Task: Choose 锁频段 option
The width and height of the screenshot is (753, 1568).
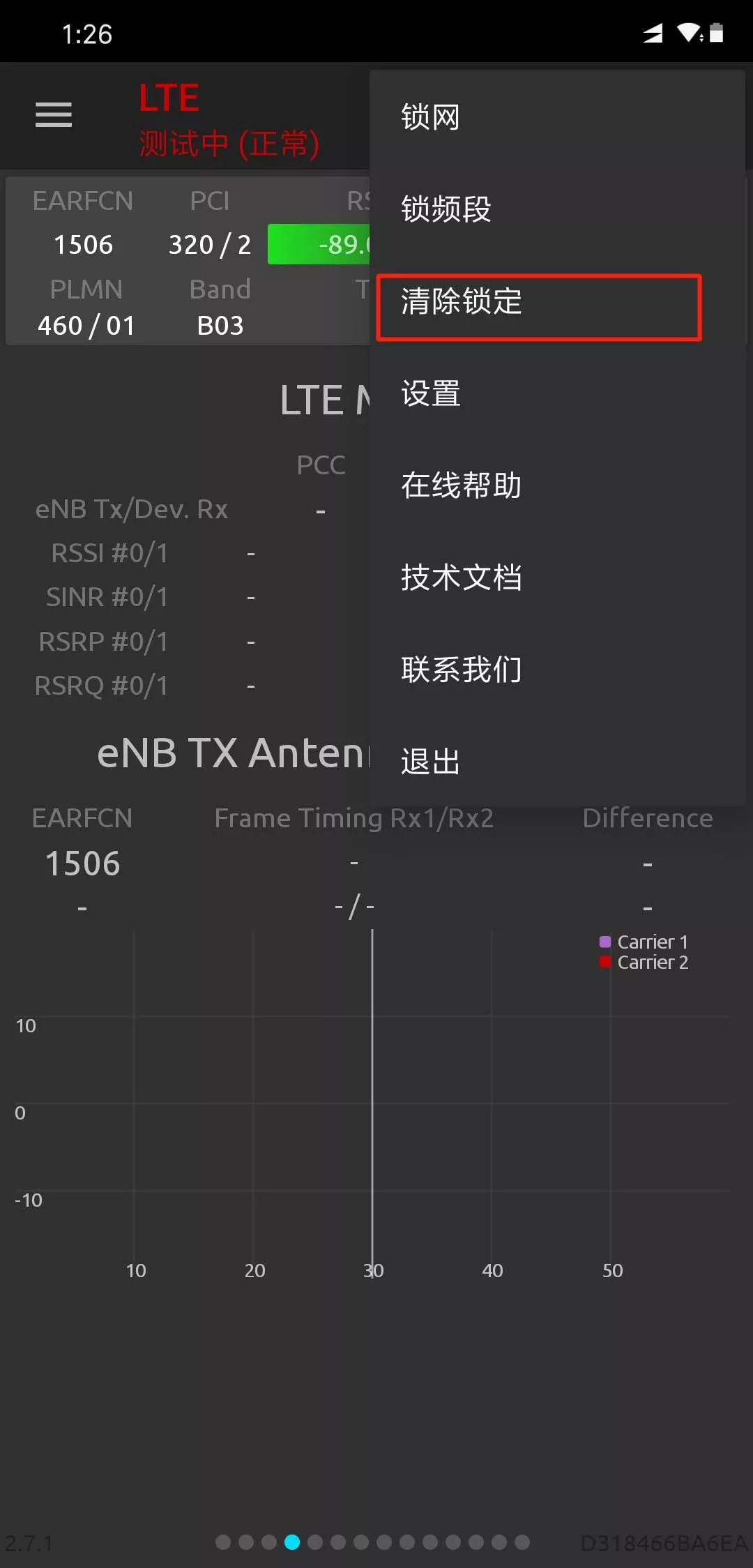Action: (446, 209)
